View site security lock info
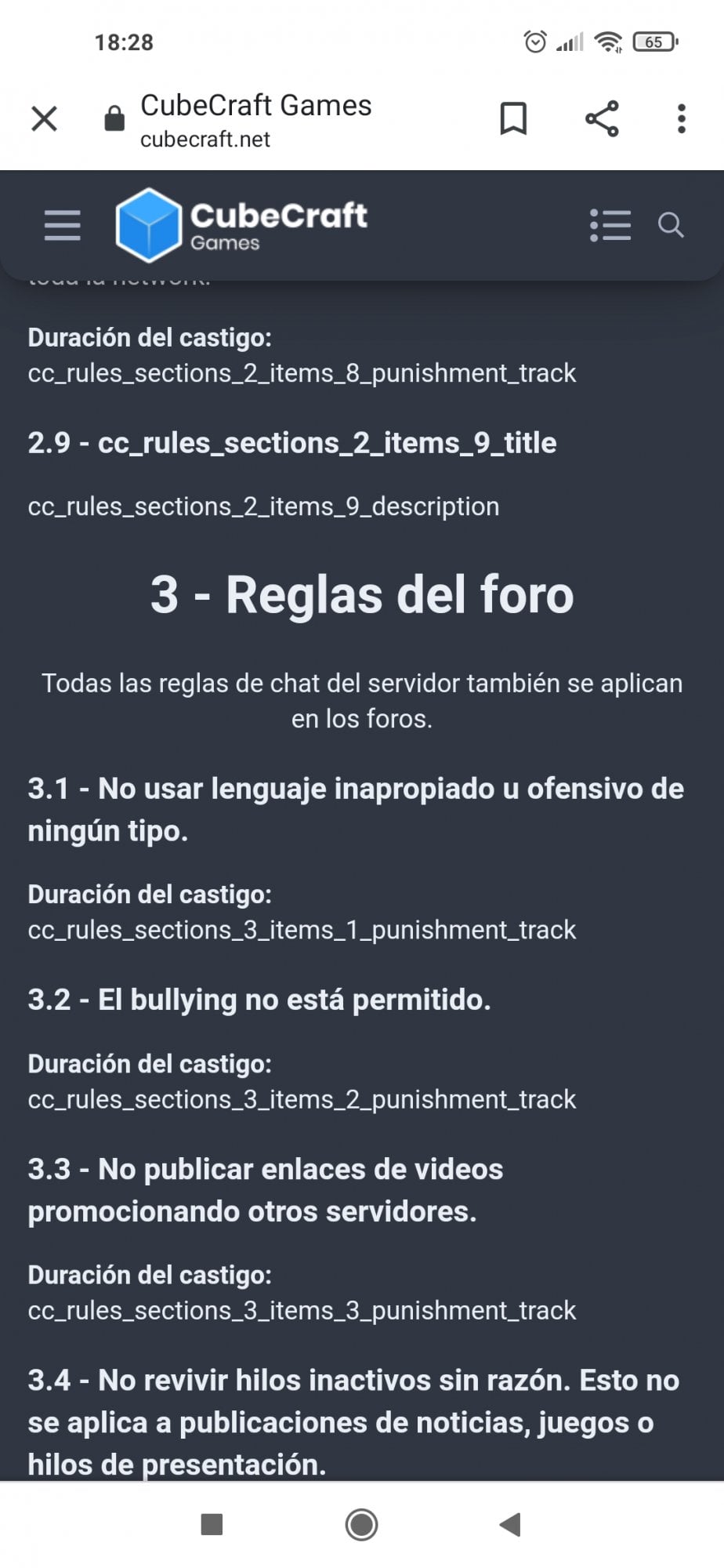The width and height of the screenshot is (724, 1568). pyautogui.click(x=114, y=119)
